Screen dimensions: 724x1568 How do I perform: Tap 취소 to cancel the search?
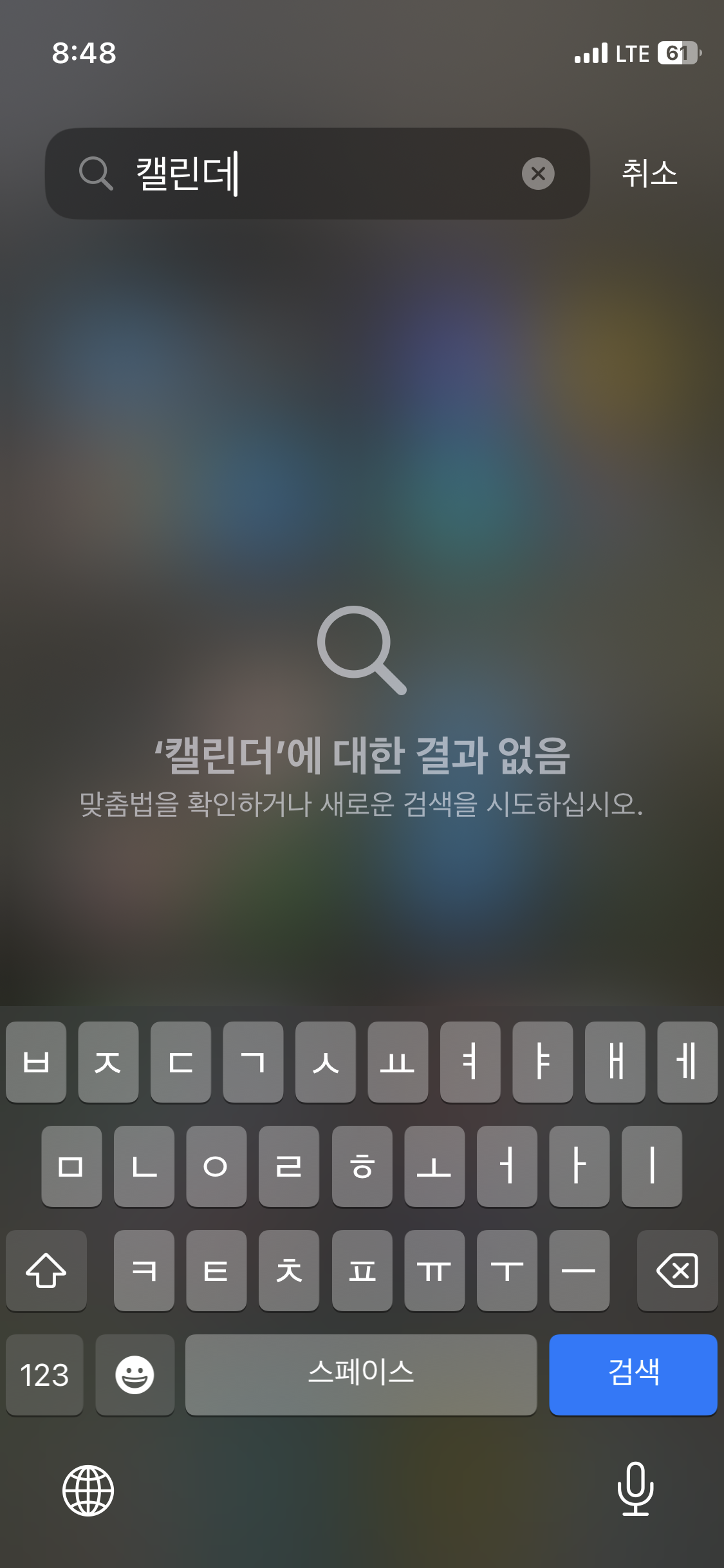click(x=649, y=173)
